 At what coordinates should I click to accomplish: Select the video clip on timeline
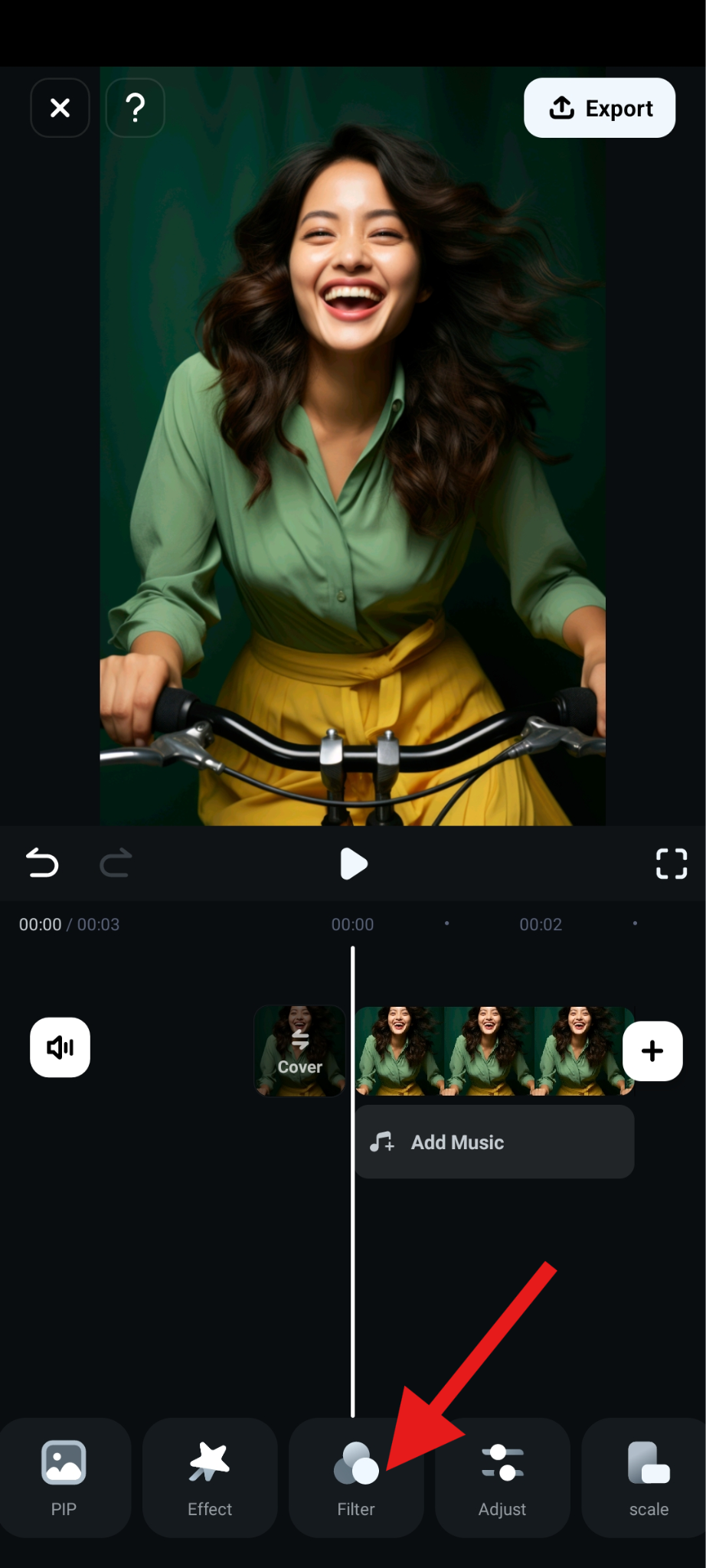click(x=490, y=1050)
